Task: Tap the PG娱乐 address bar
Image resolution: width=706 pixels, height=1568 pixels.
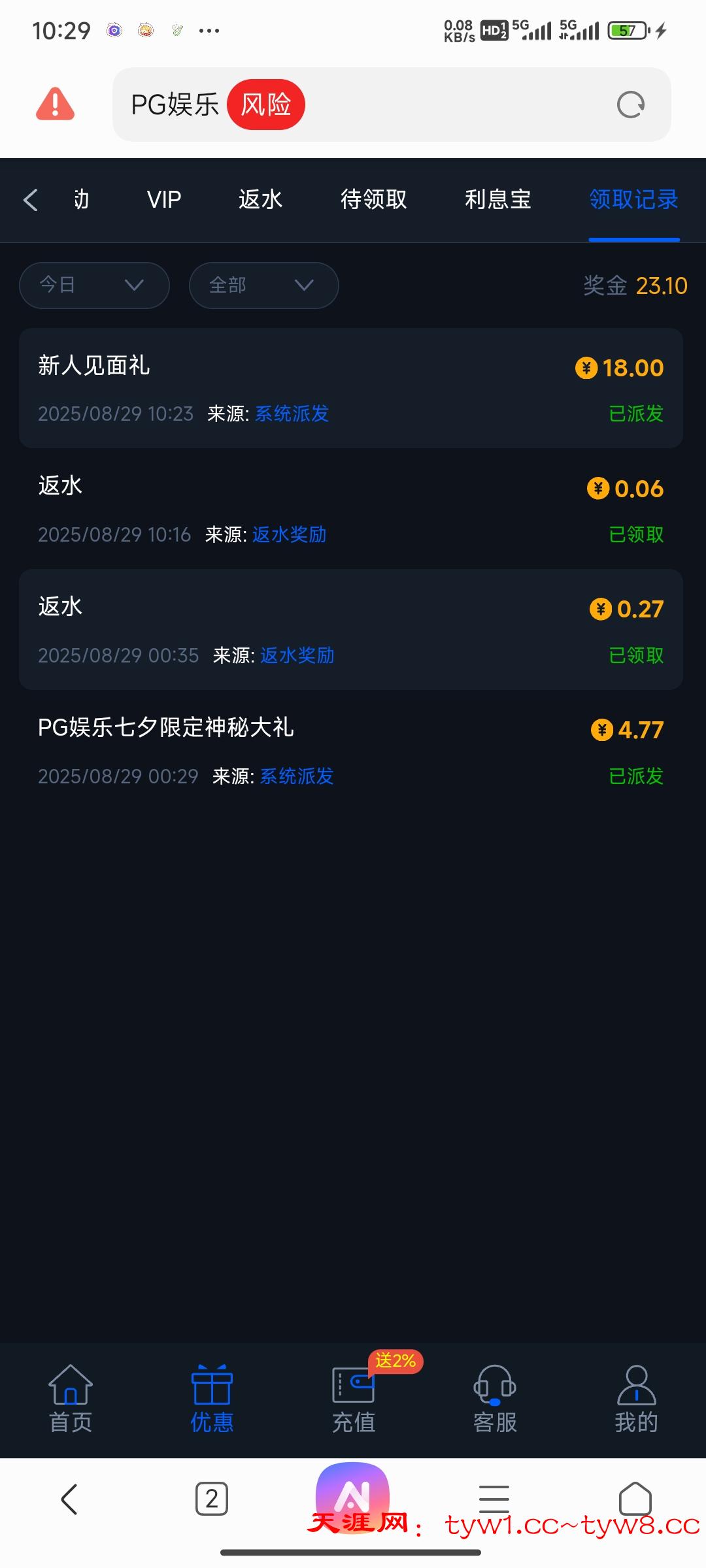Action: click(x=392, y=105)
